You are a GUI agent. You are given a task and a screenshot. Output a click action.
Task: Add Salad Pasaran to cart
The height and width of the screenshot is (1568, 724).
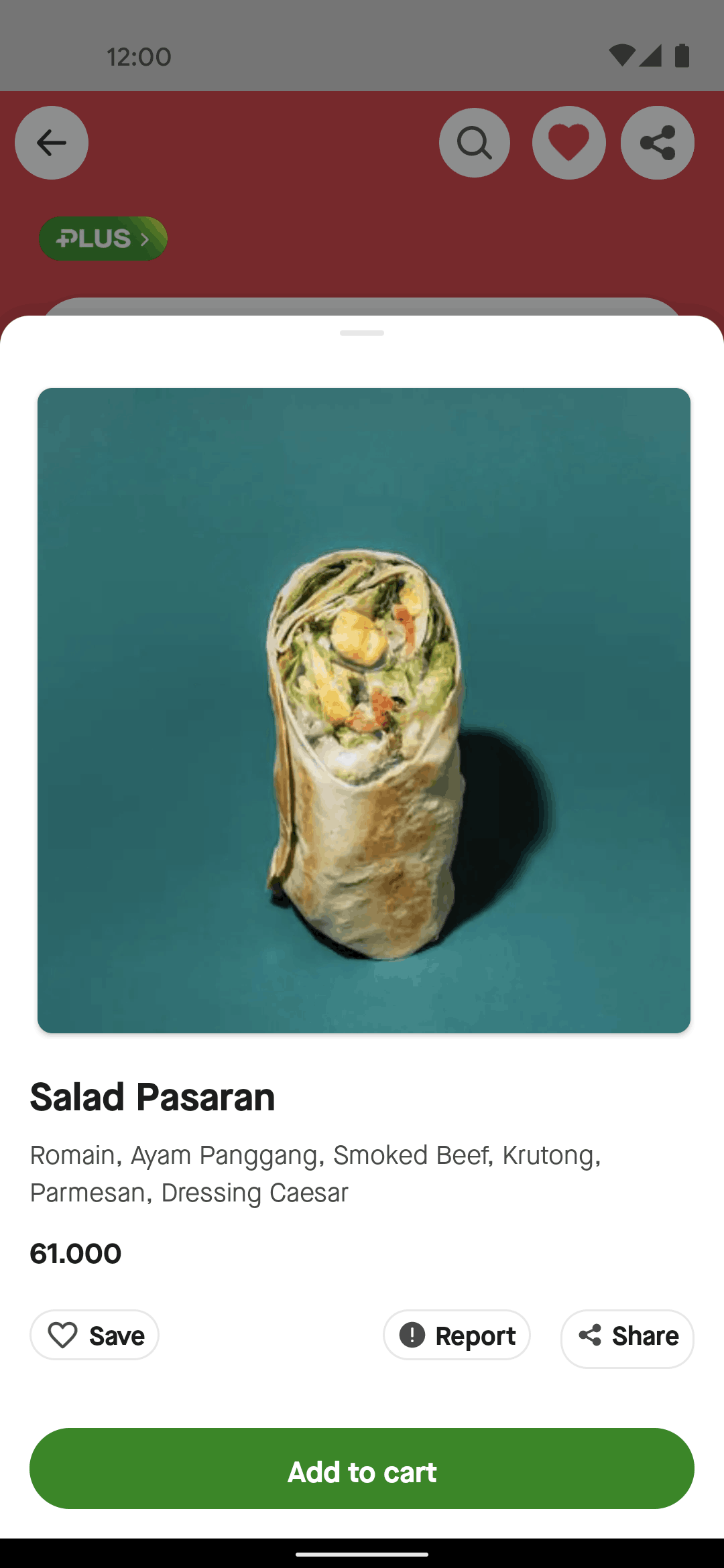tap(362, 1468)
